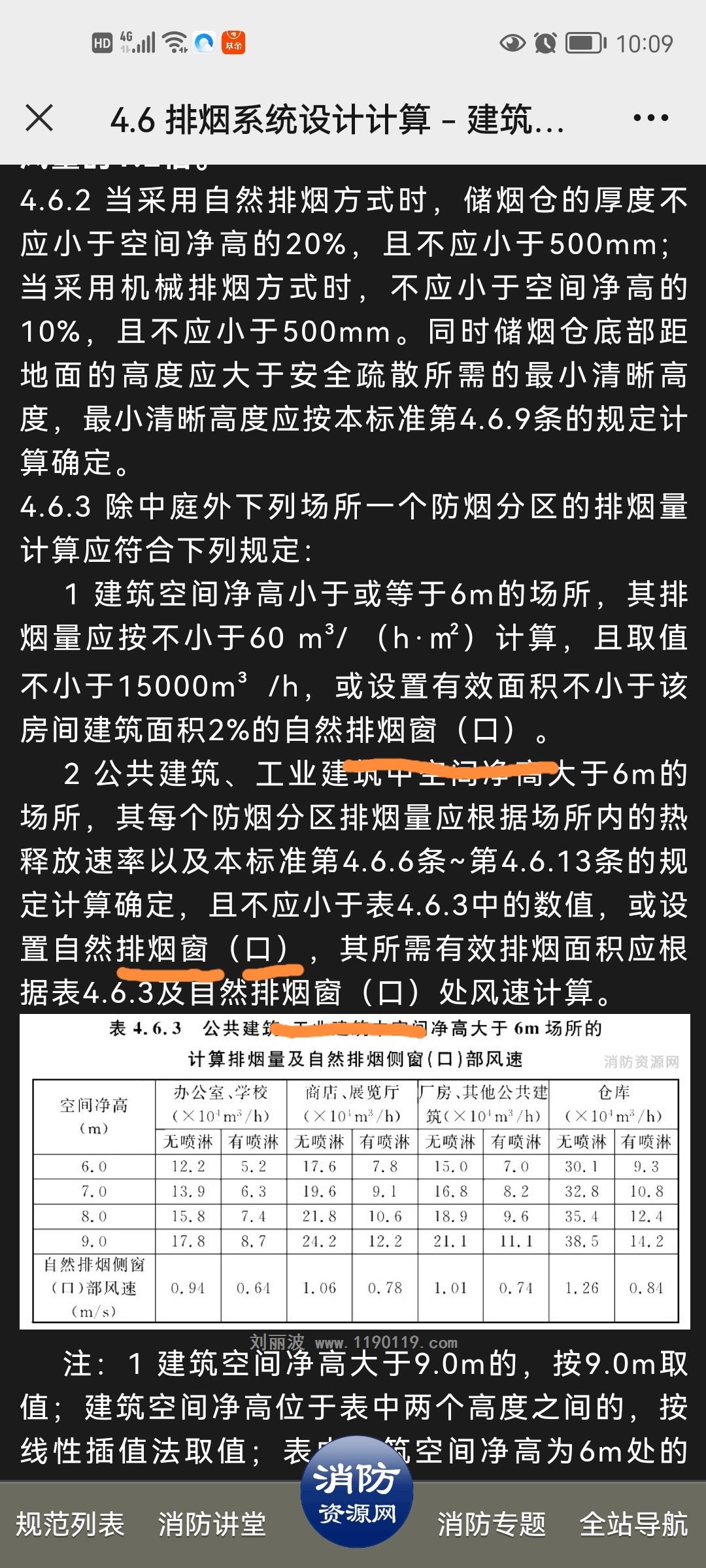The image size is (706, 1568).
Task: Open 全站导航 site navigation
Action: click(x=633, y=1524)
